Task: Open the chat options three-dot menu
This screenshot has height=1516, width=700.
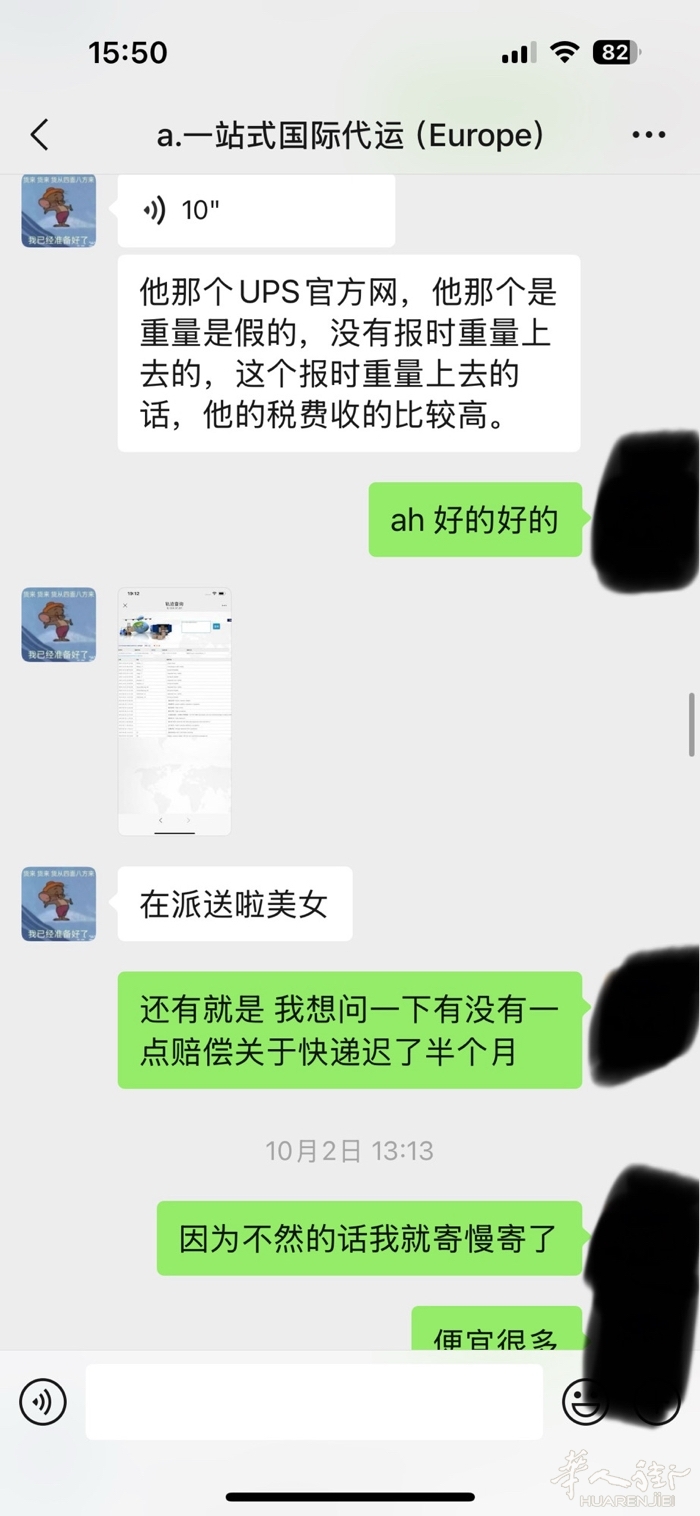Action: (648, 136)
